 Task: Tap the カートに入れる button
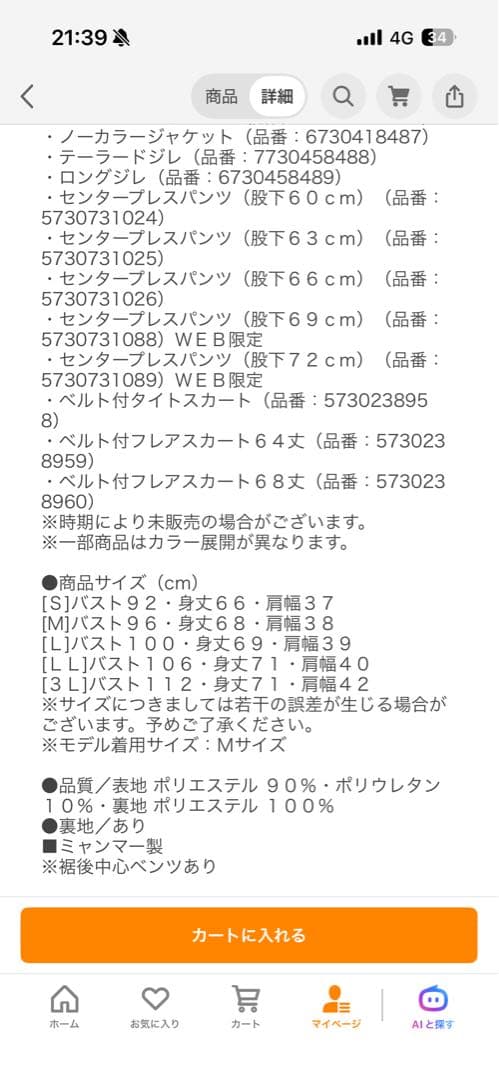click(249, 935)
